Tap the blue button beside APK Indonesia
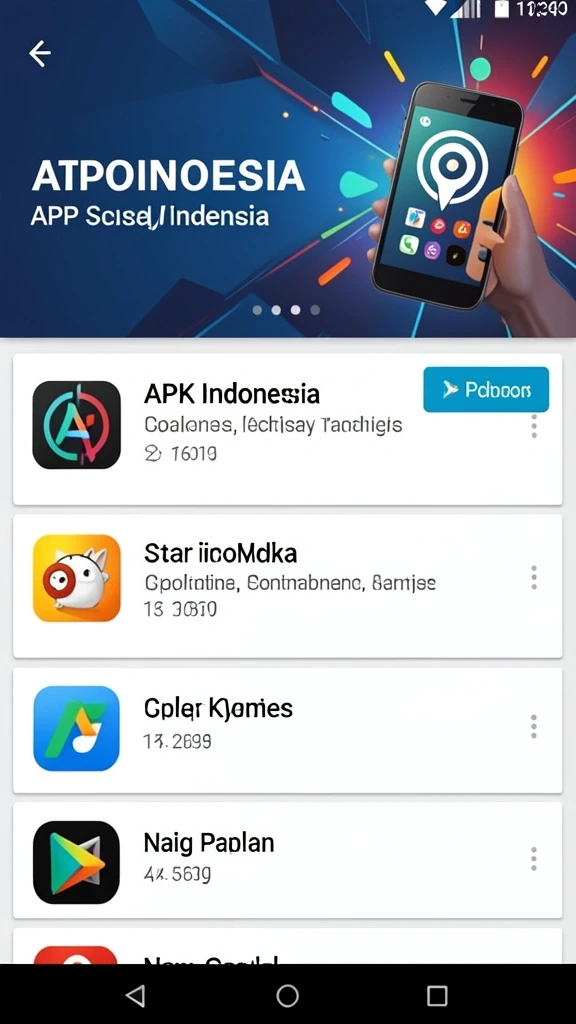The height and width of the screenshot is (1024, 576). point(486,390)
